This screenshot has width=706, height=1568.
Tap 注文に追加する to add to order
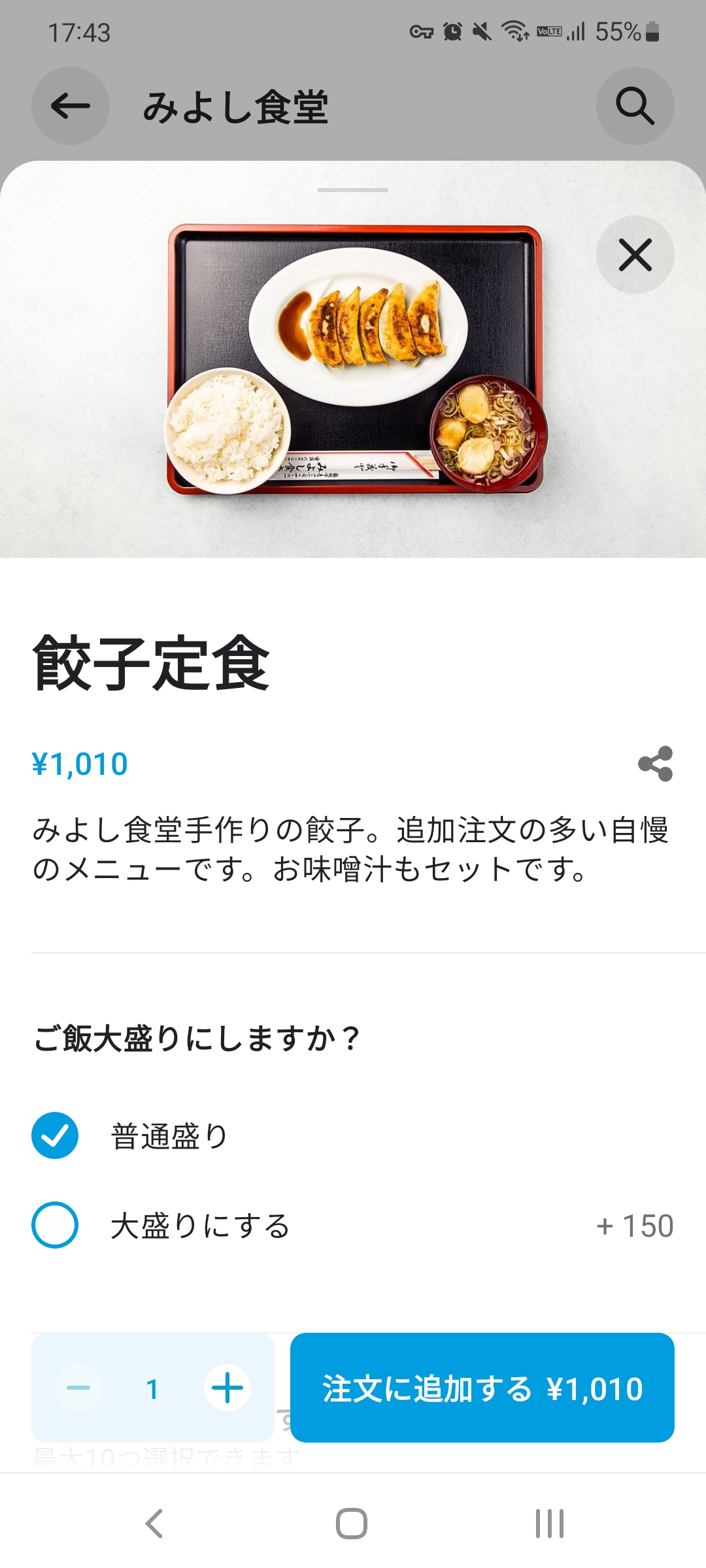482,1388
